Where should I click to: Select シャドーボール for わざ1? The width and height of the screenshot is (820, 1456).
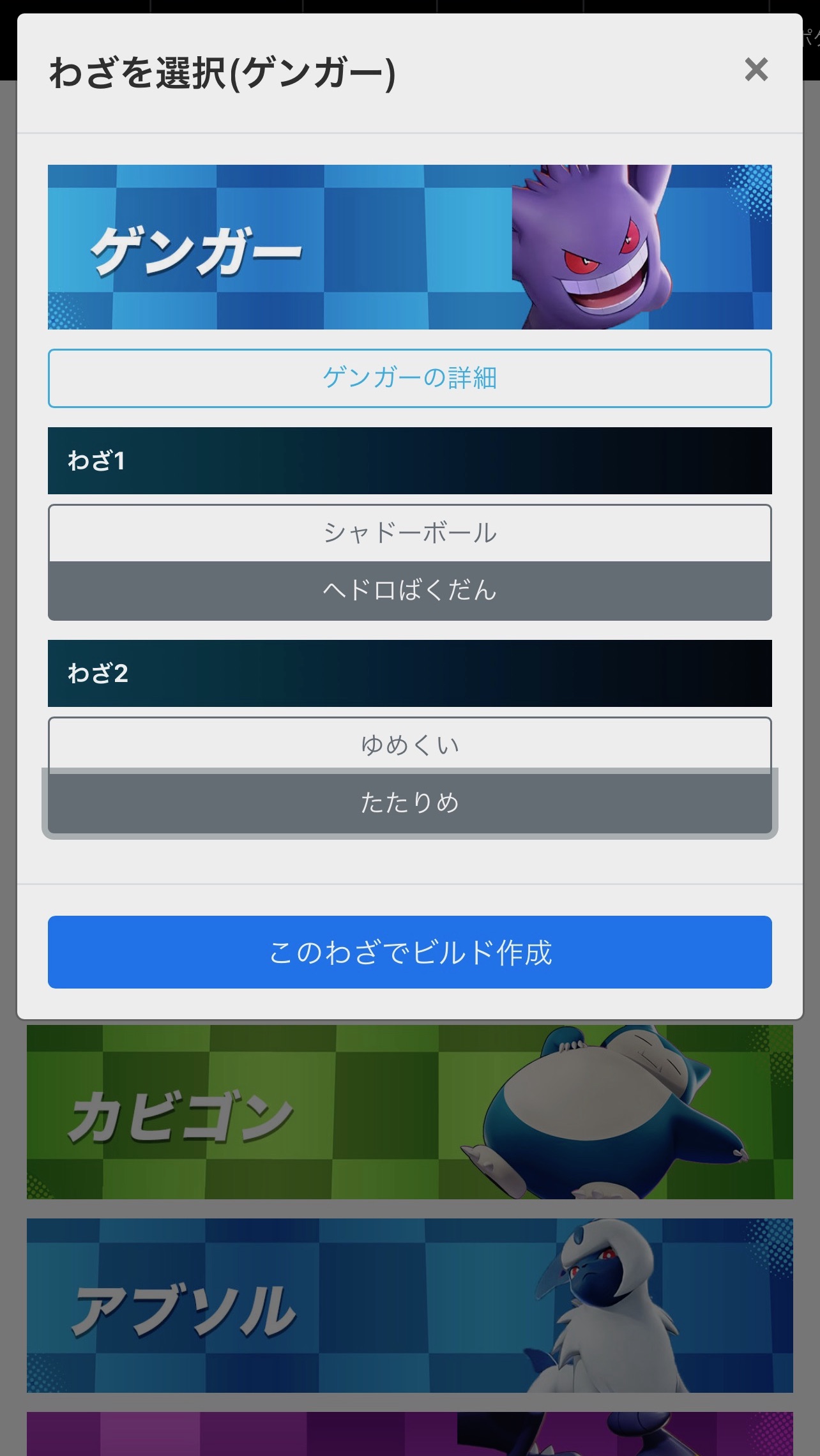[x=409, y=533]
